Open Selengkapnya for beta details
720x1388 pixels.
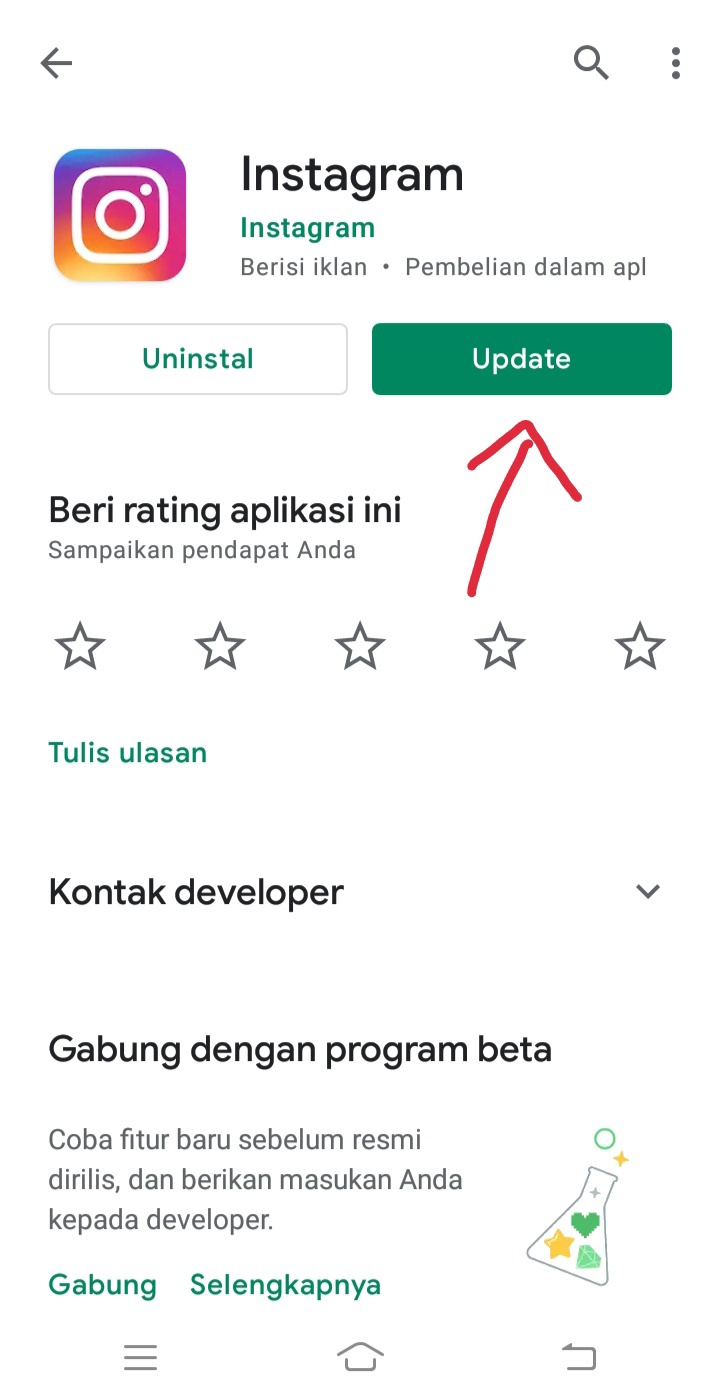(285, 1284)
